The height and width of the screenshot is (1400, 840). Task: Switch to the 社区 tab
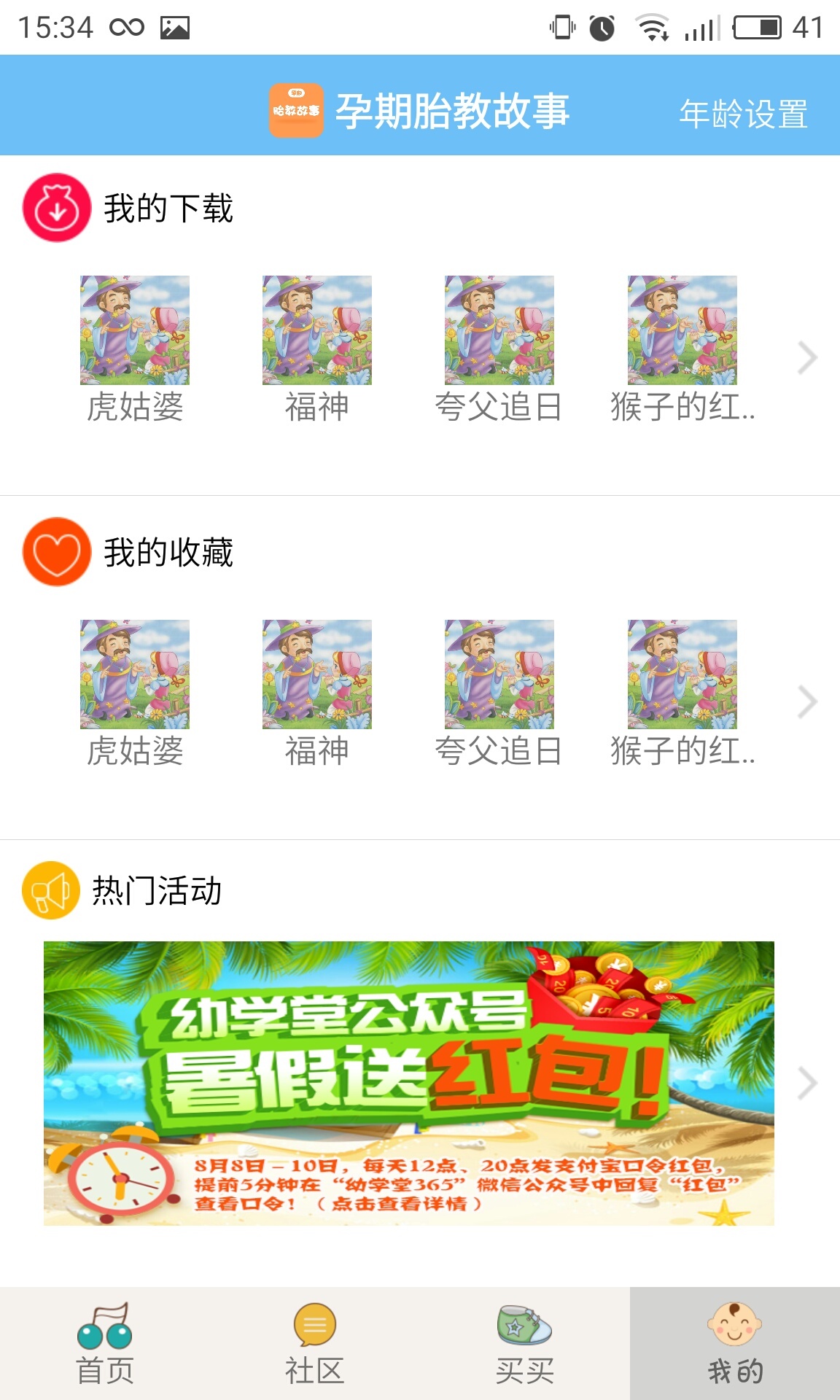[314, 1344]
